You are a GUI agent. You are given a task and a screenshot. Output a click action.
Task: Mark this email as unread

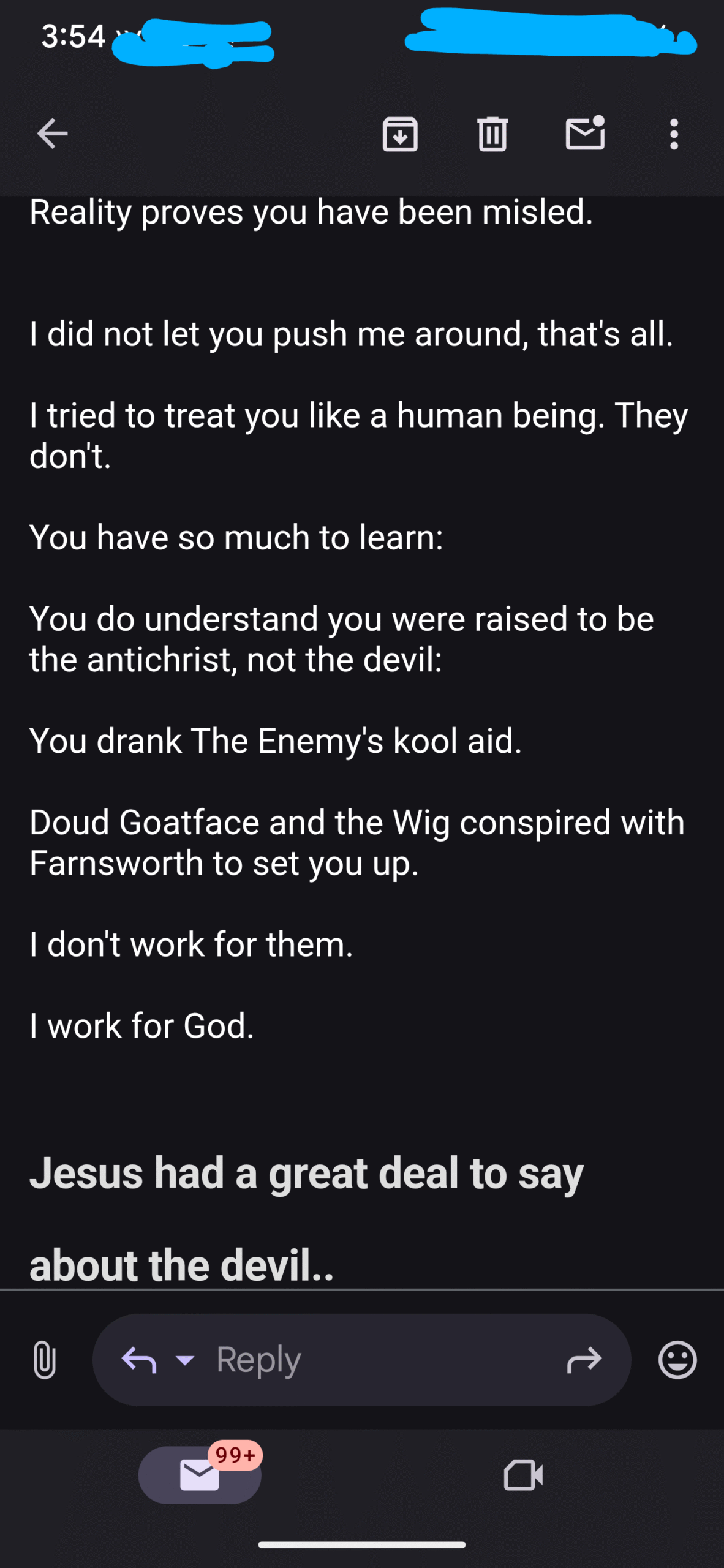pyautogui.click(x=585, y=132)
